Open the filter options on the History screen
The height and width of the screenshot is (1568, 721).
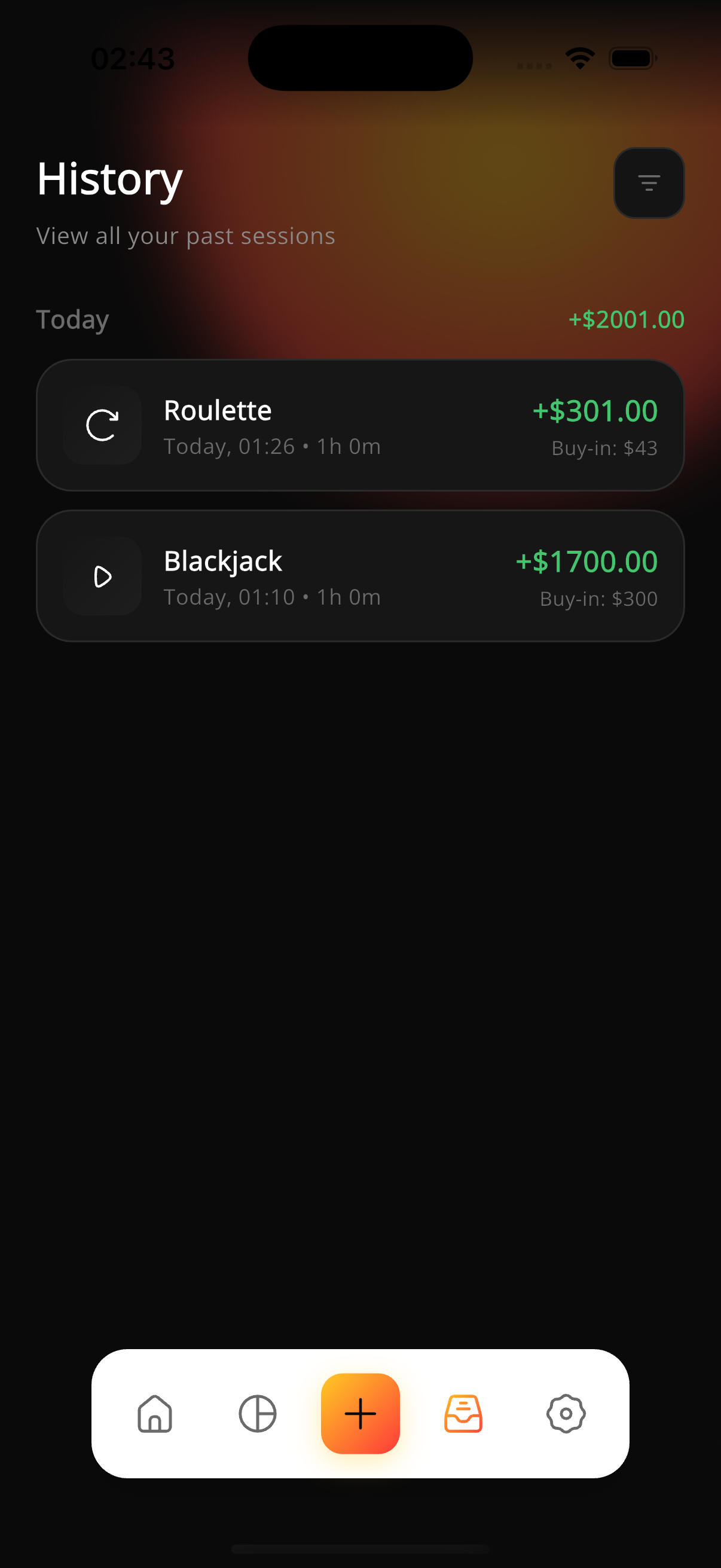[649, 182]
